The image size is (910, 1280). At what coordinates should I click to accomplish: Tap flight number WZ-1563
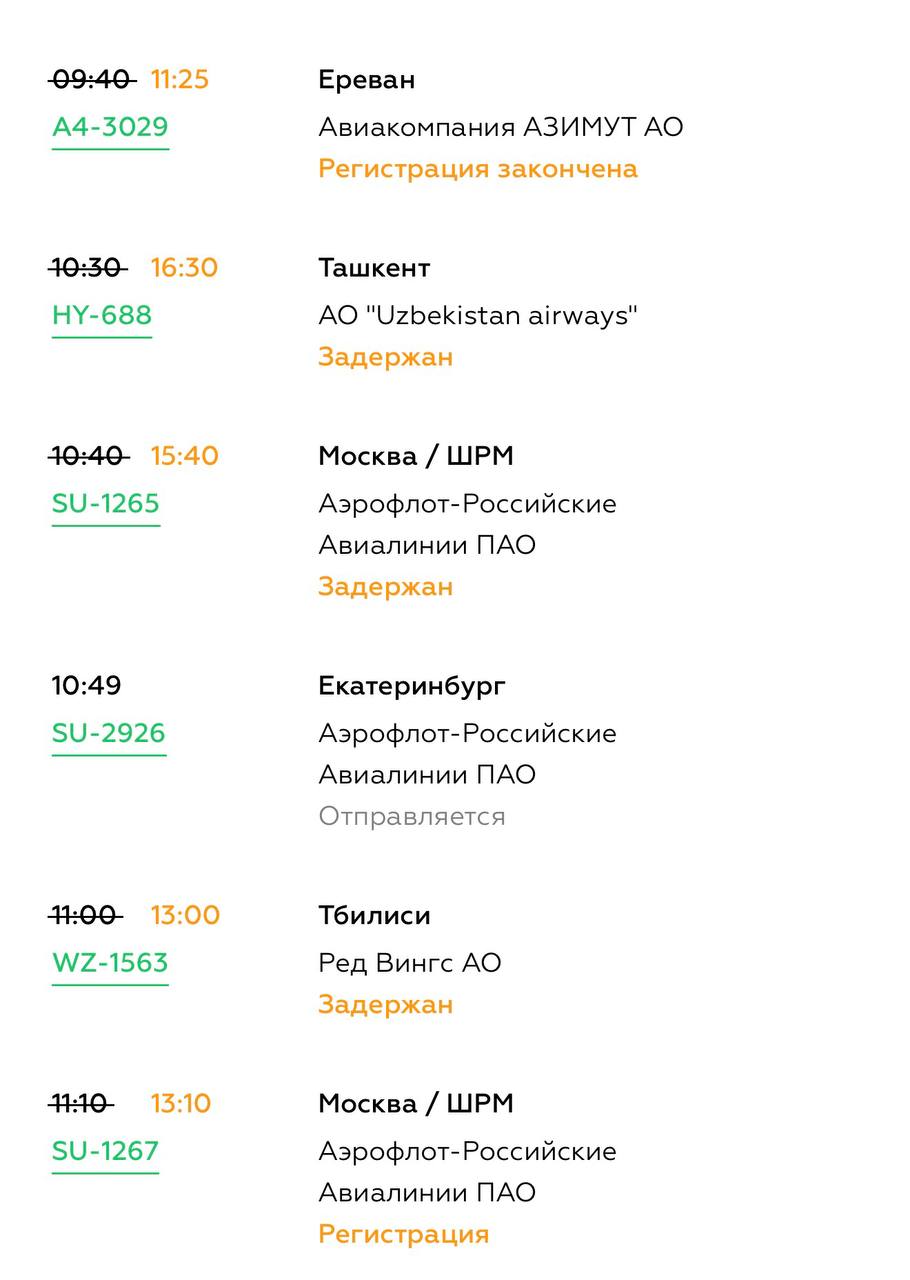tap(110, 964)
